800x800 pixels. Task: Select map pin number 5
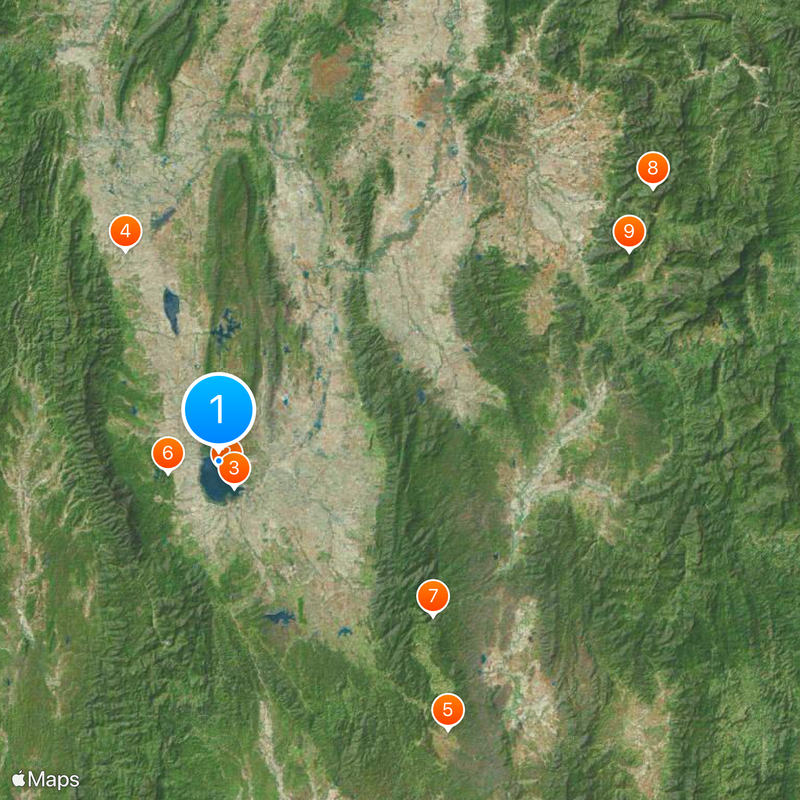[447, 710]
